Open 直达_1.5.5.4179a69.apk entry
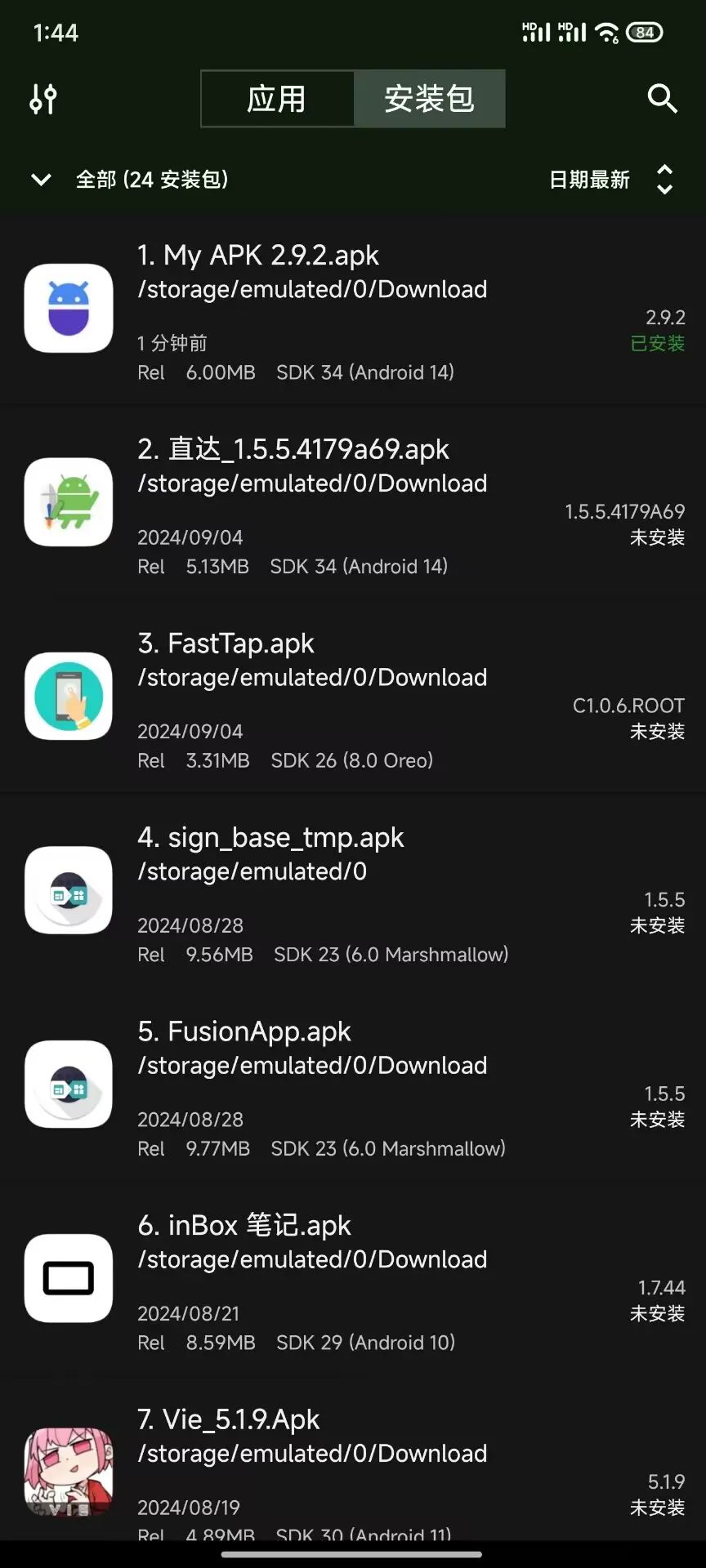Viewport: 706px width, 1568px height. pos(353,505)
